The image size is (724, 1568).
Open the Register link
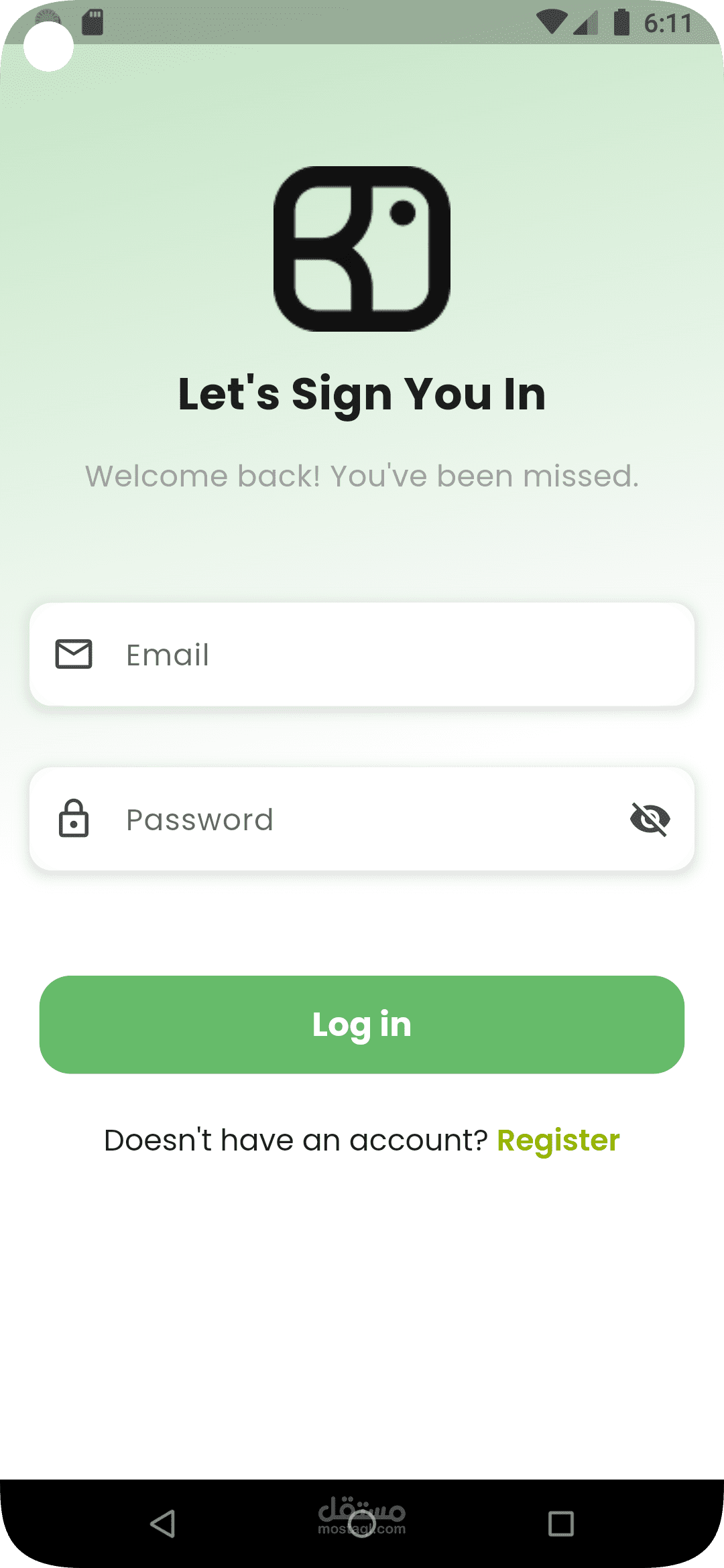(x=558, y=1140)
